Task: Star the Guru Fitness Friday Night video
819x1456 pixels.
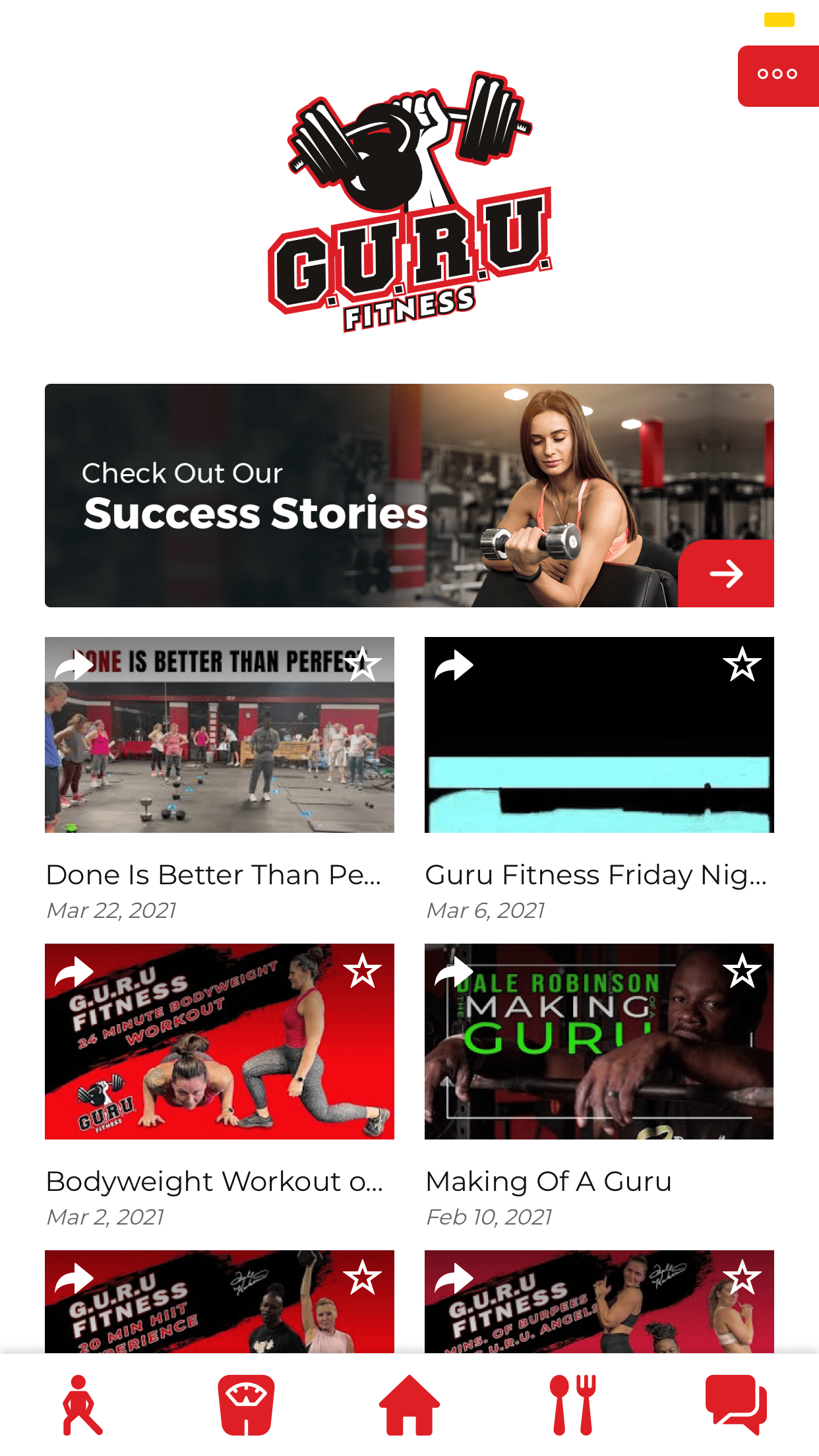Action: click(x=742, y=664)
